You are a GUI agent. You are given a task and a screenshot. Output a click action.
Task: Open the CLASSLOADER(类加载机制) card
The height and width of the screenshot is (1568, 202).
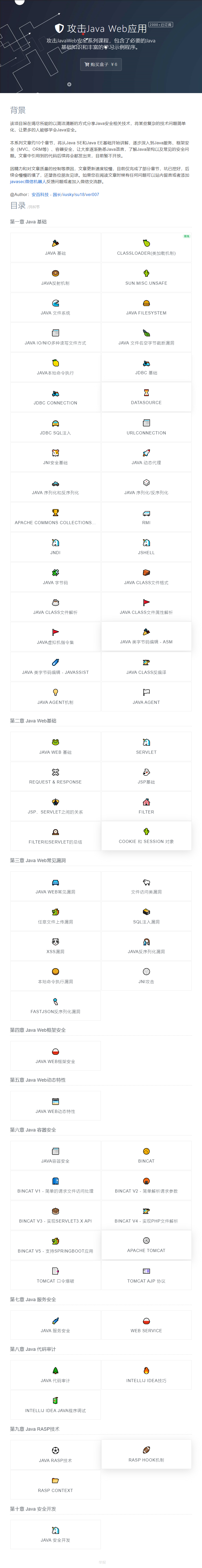146,247
